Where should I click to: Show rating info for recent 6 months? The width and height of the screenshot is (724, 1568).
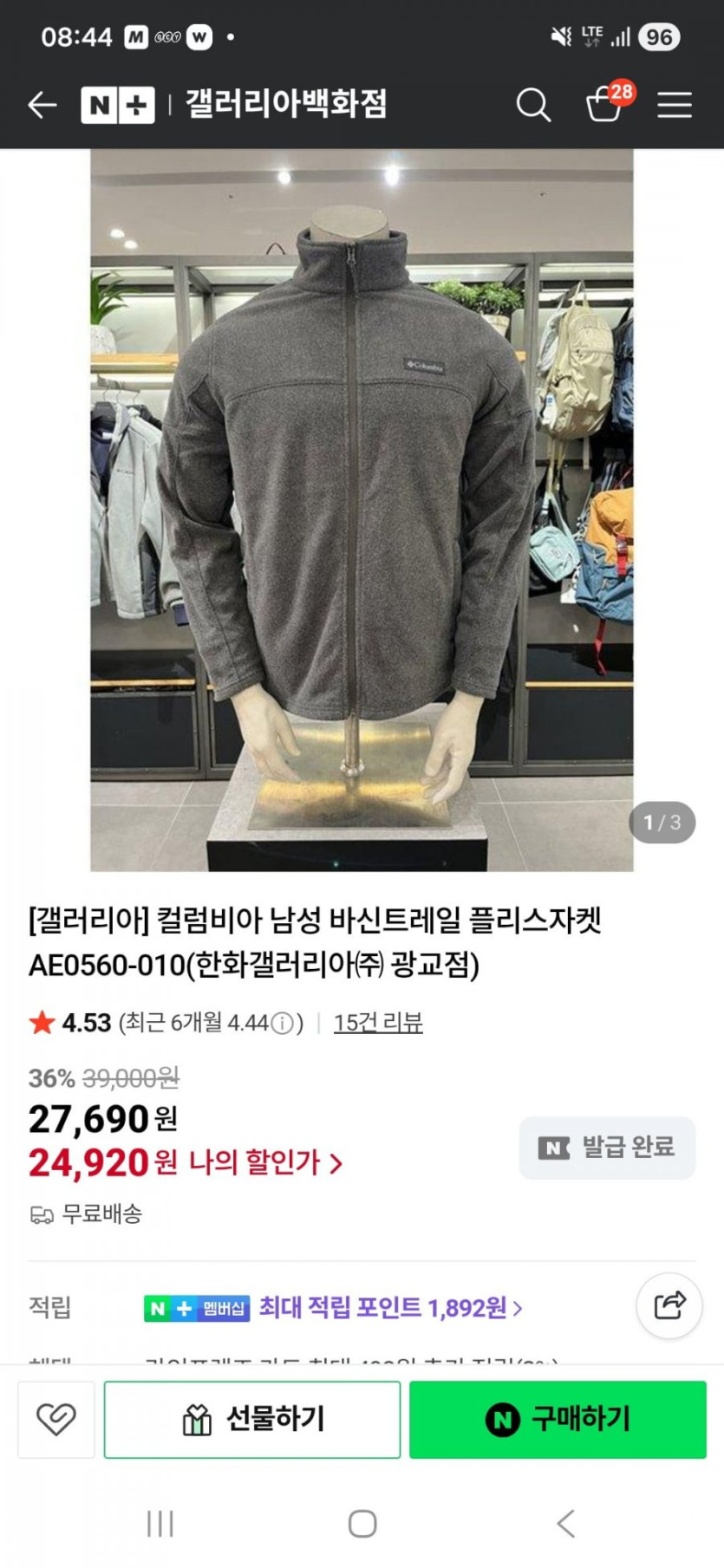coord(282,1024)
